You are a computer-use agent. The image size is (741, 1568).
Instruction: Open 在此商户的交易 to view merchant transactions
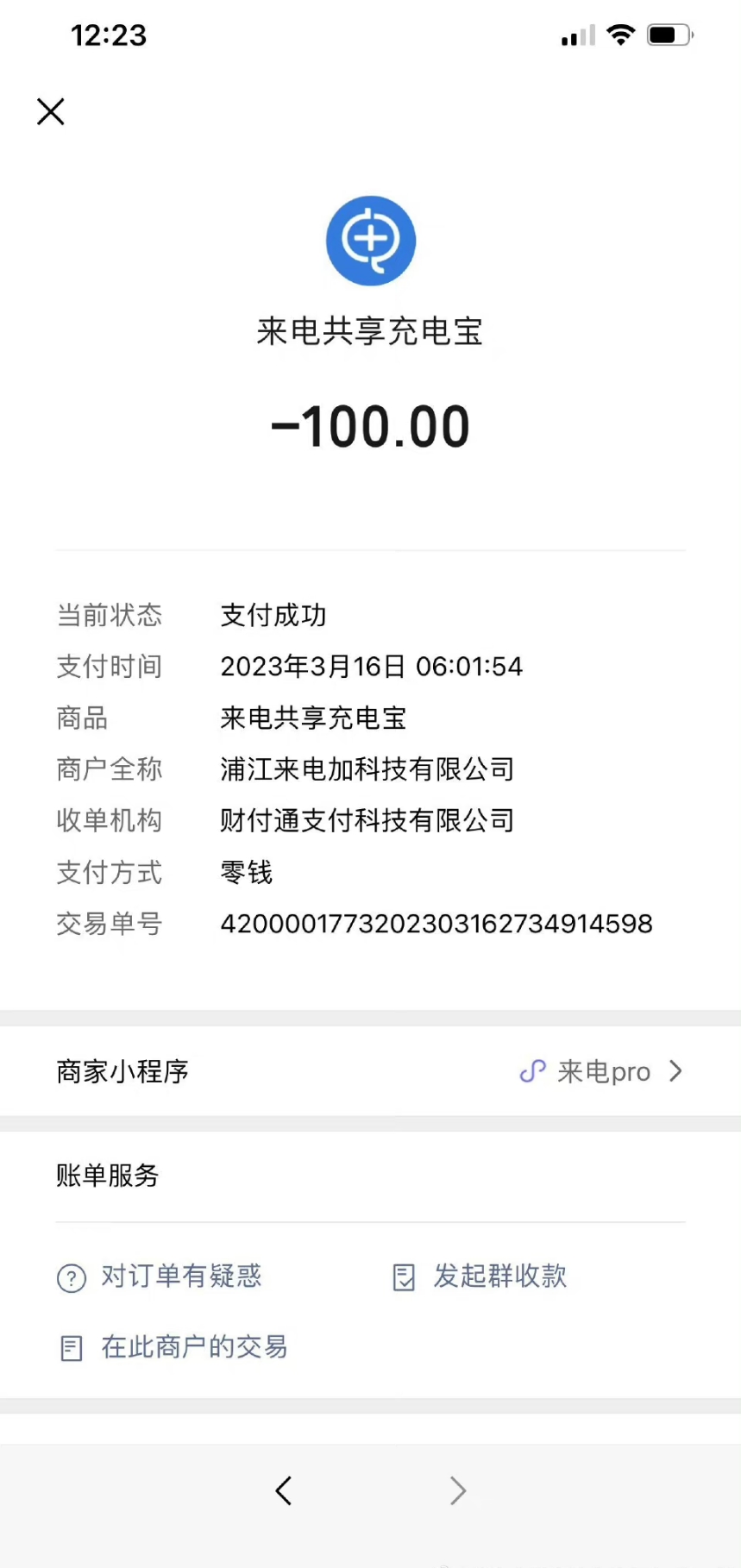point(193,1347)
